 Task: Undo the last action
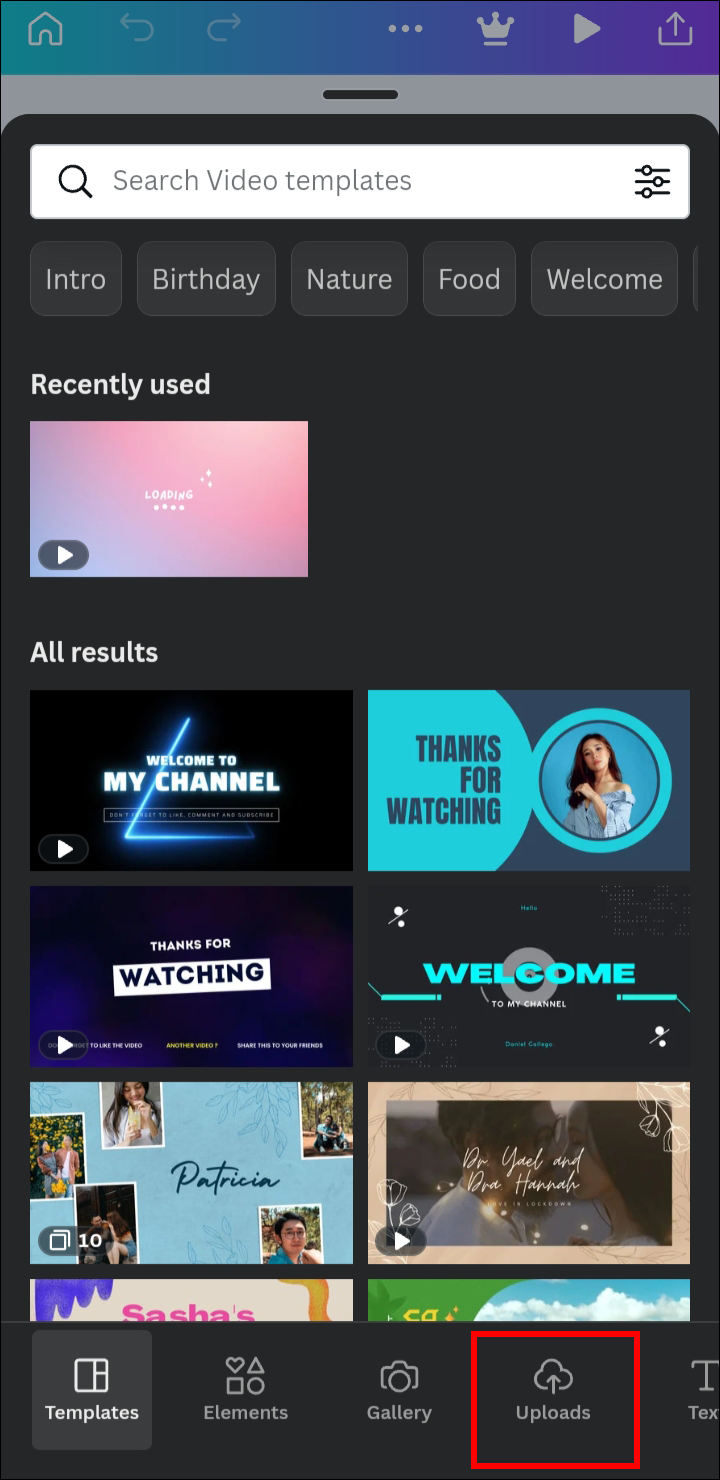click(x=137, y=29)
